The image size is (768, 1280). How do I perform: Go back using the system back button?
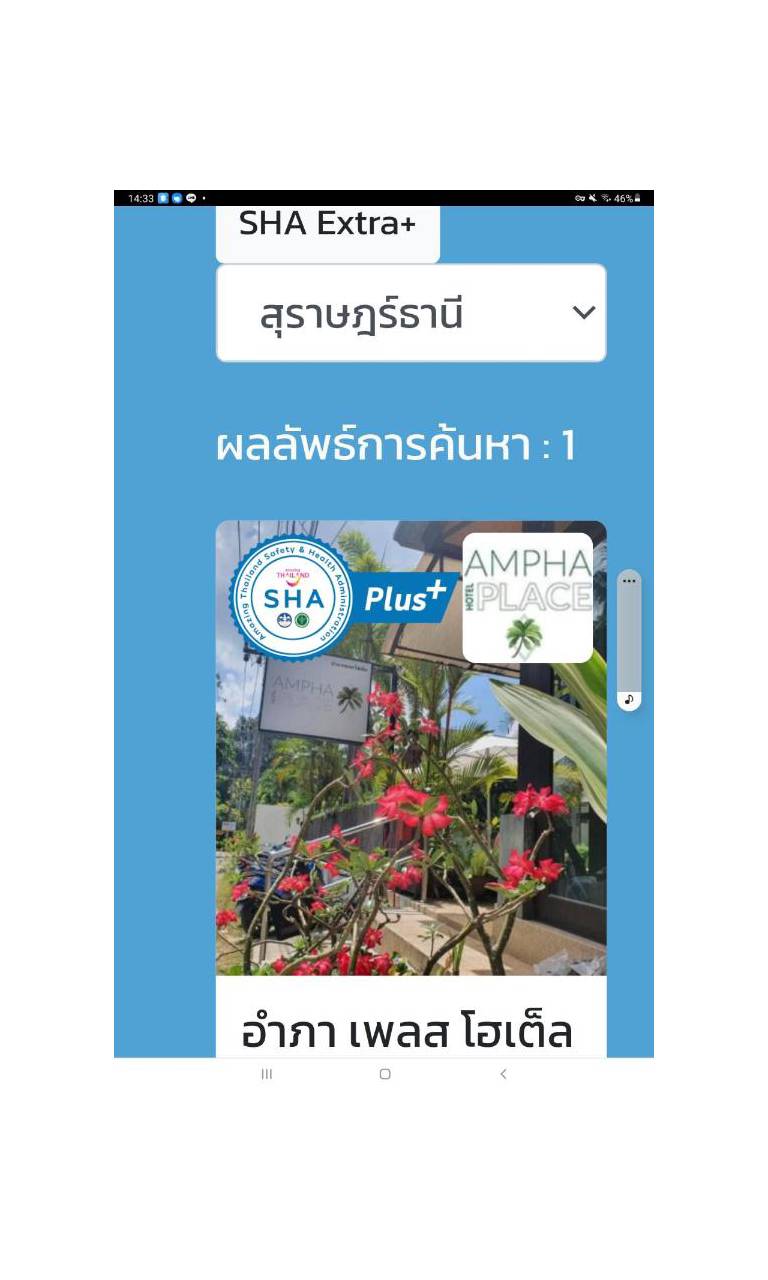point(503,1074)
